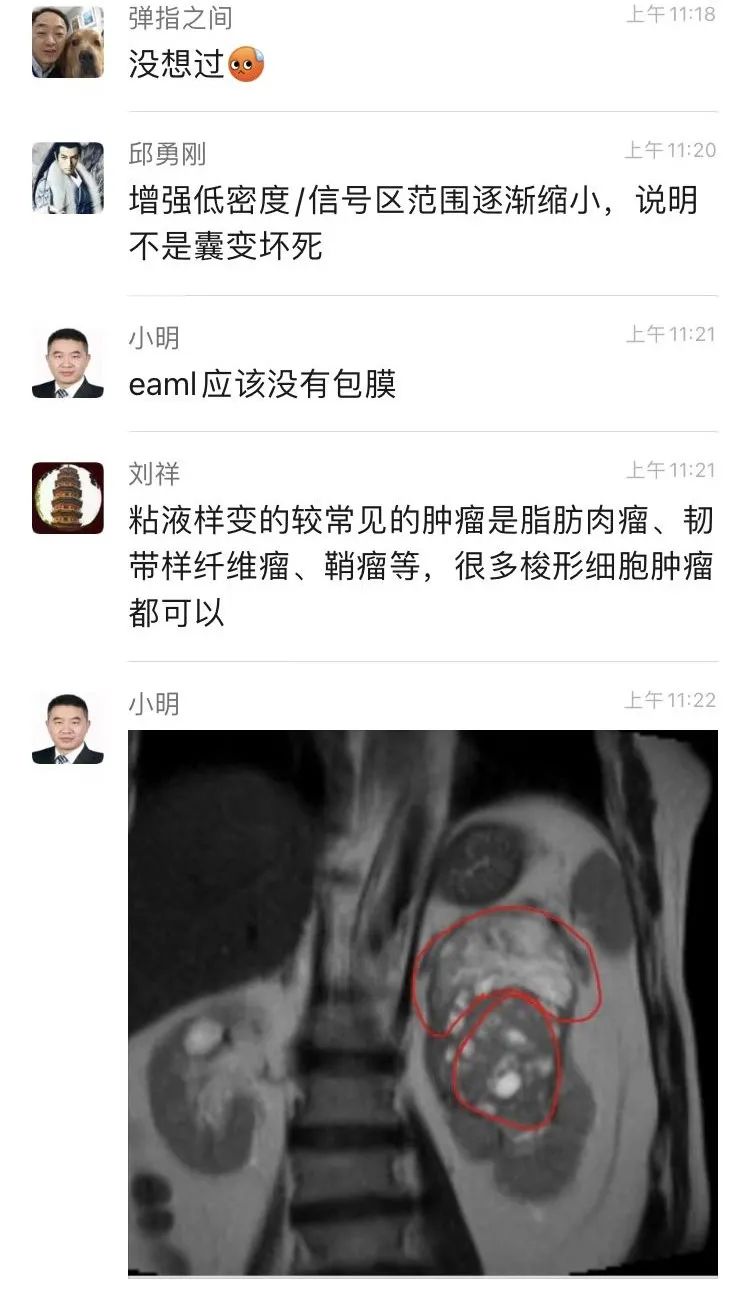Image resolution: width=742 pixels, height=1296 pixels.
Task: Open the MRI image sent by 小明
Action: pyautogui.click(x=423, y=1002)
